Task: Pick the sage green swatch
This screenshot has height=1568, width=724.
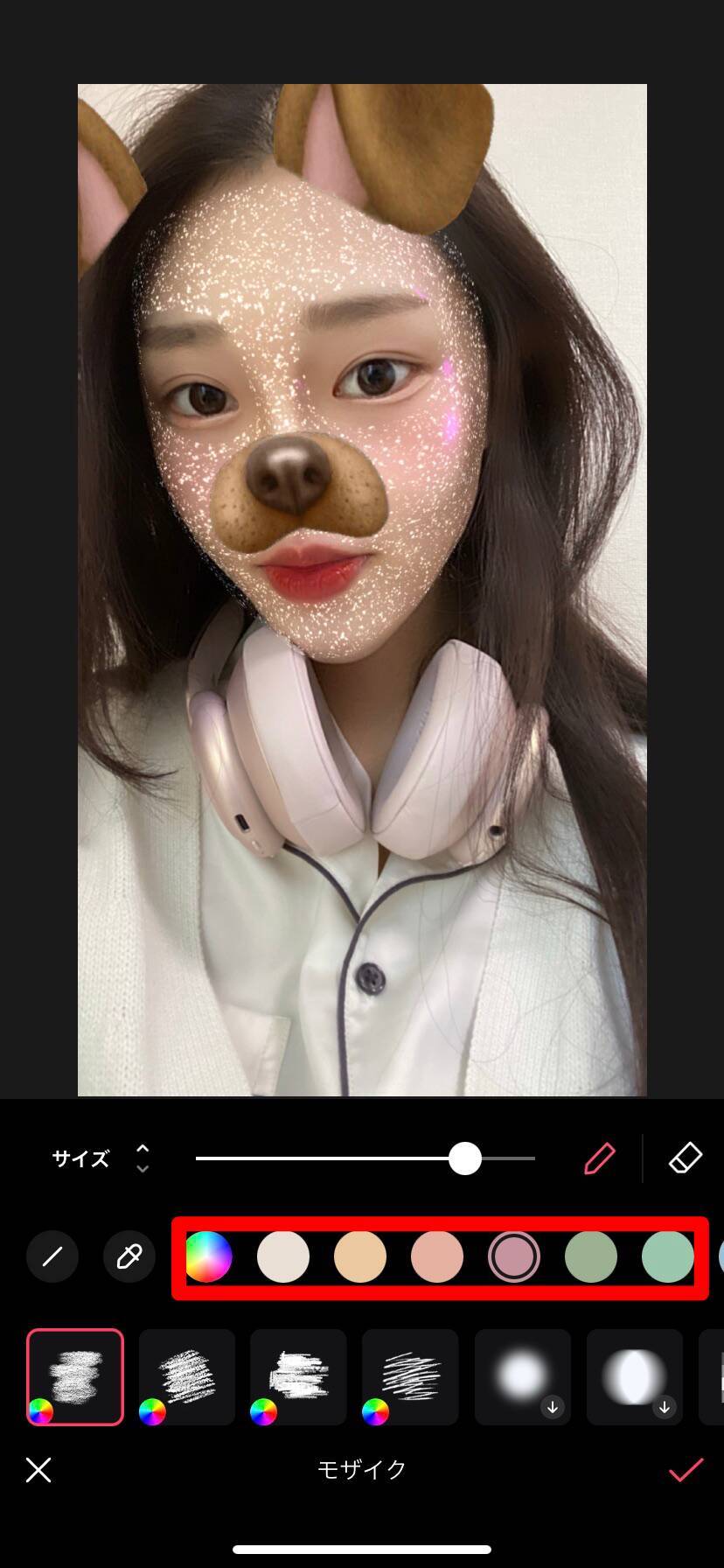Action: (591, 1256)
